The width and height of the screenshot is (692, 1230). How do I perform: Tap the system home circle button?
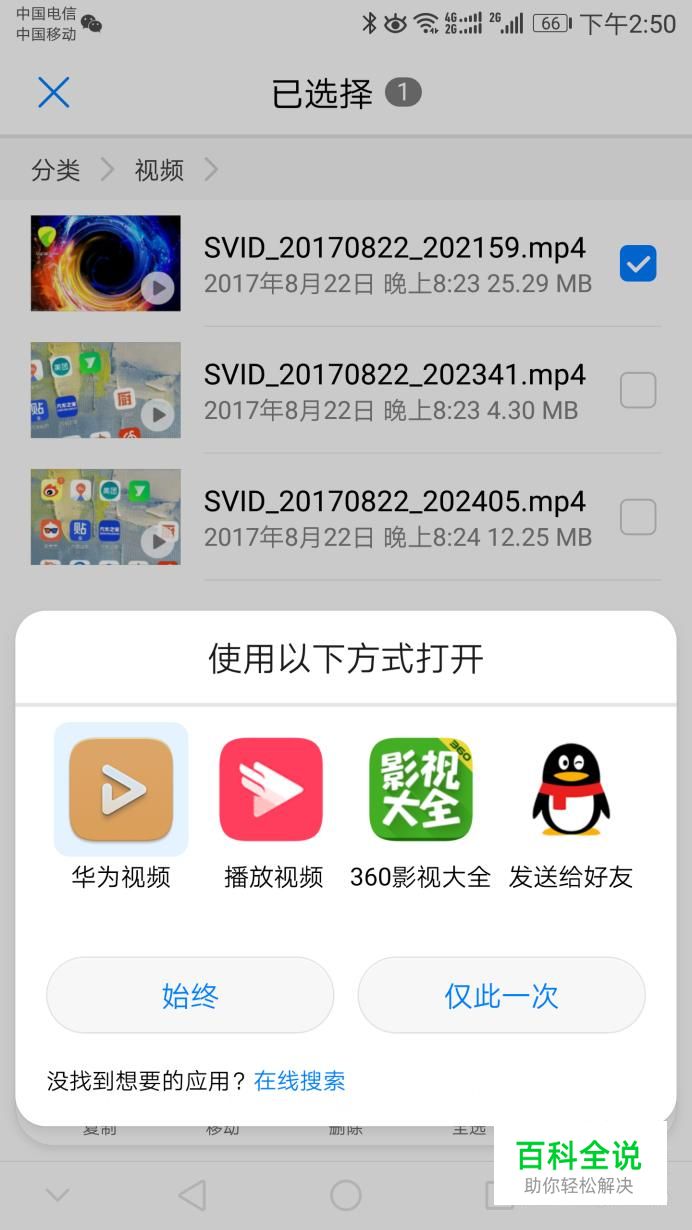pos(346,1195)
